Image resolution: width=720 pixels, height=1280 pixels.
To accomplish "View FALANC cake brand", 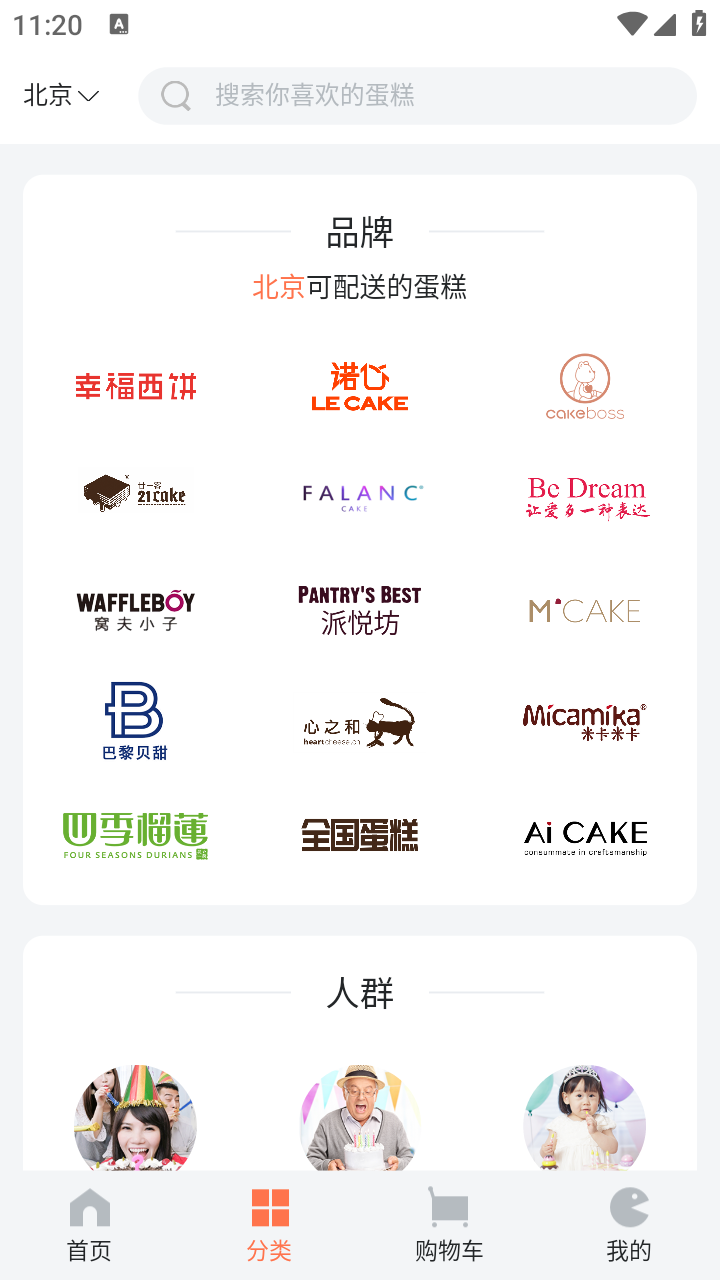I will point(361,496).
